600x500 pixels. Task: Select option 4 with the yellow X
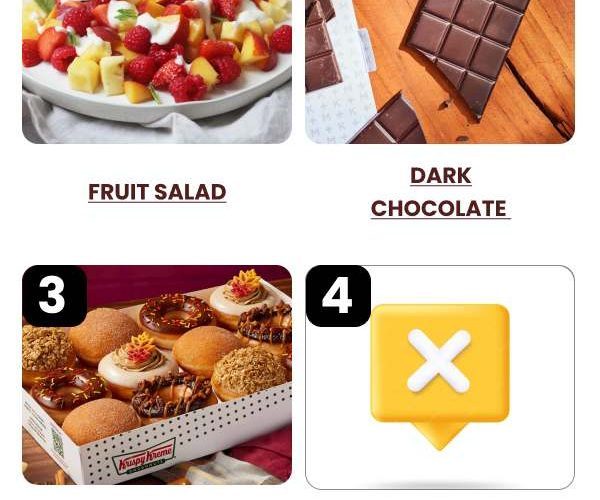coord(440,378)
